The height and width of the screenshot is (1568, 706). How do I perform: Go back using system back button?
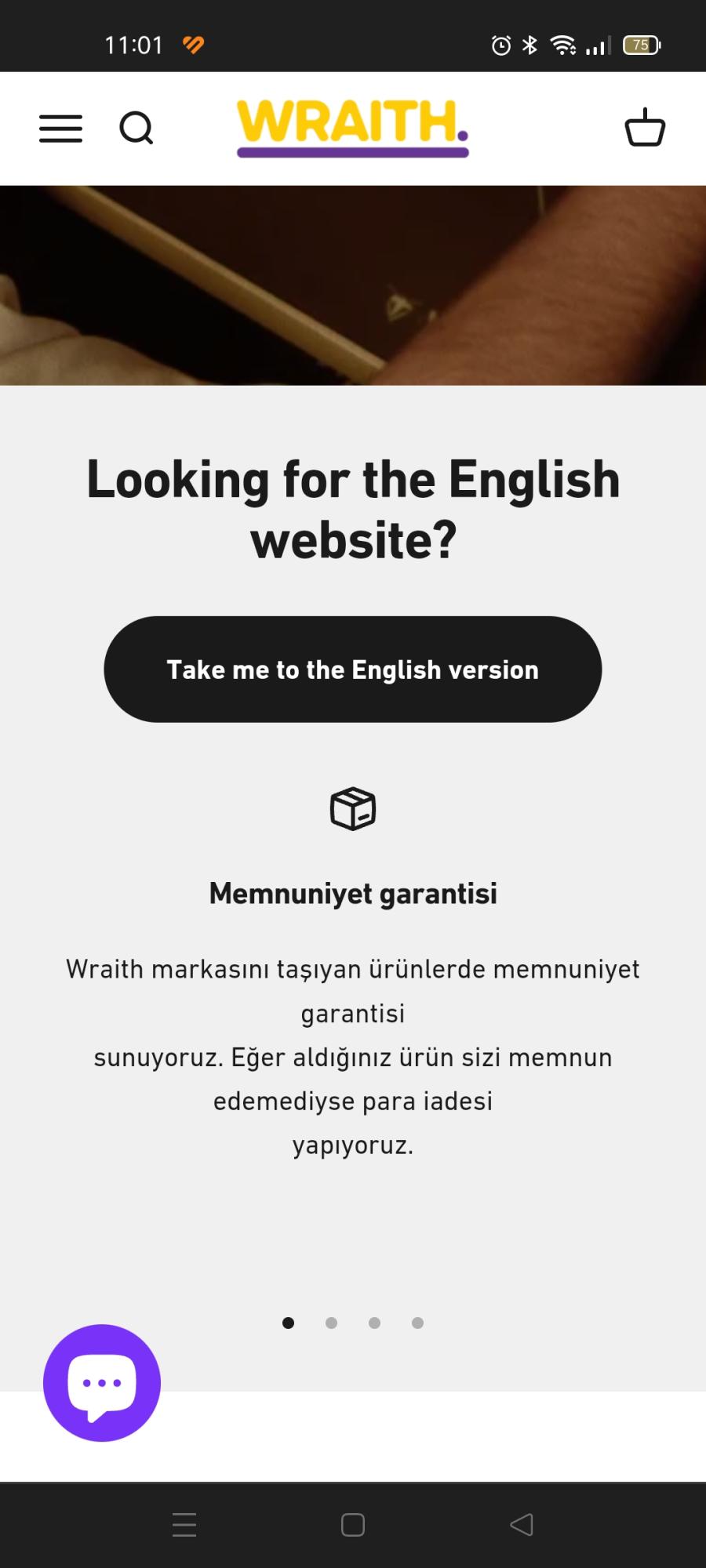coord(522,1525)
